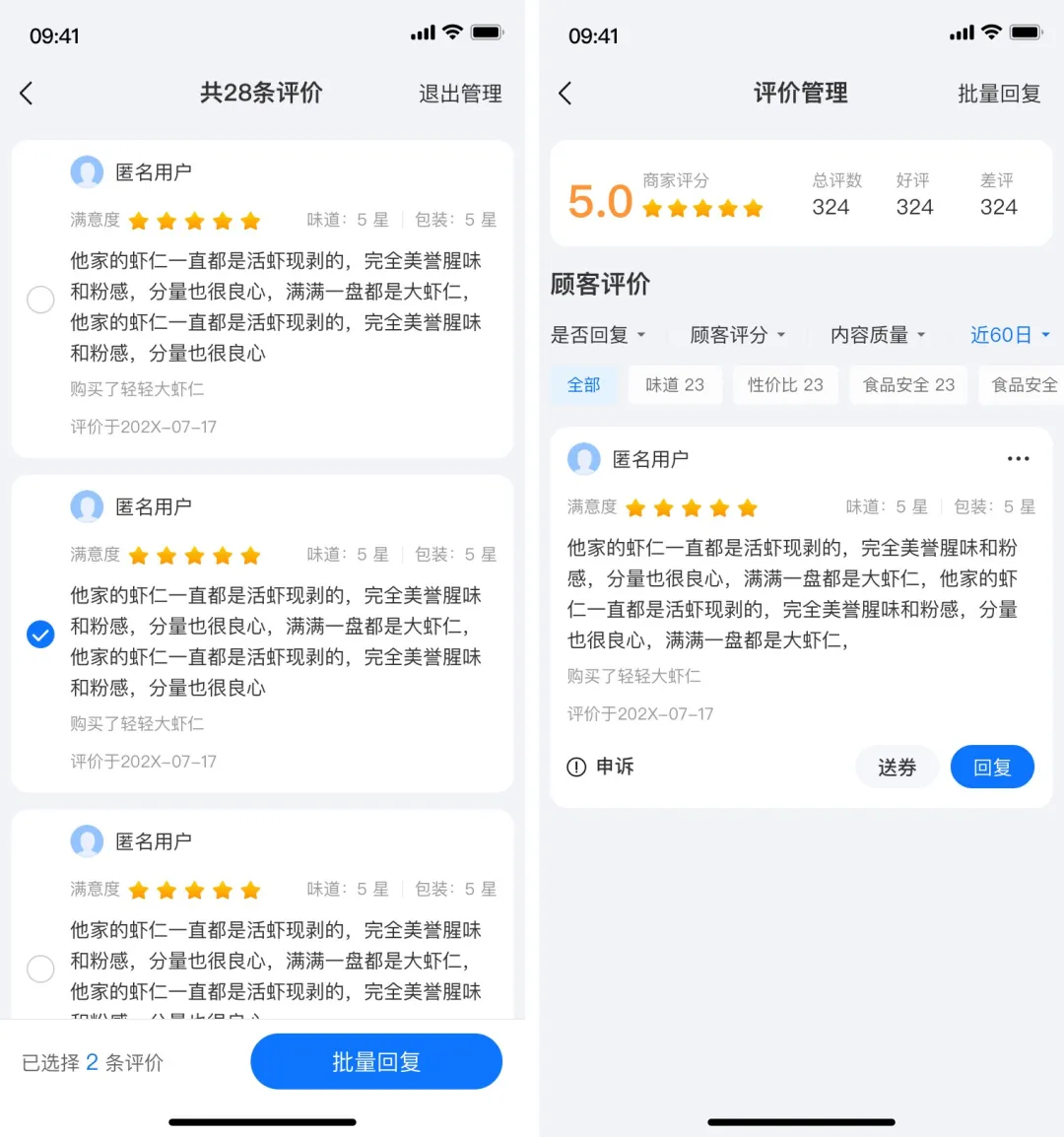
Task: Open the 内容质量 filter dropdown
Action: pyautogui.click(x=878, y=335)
